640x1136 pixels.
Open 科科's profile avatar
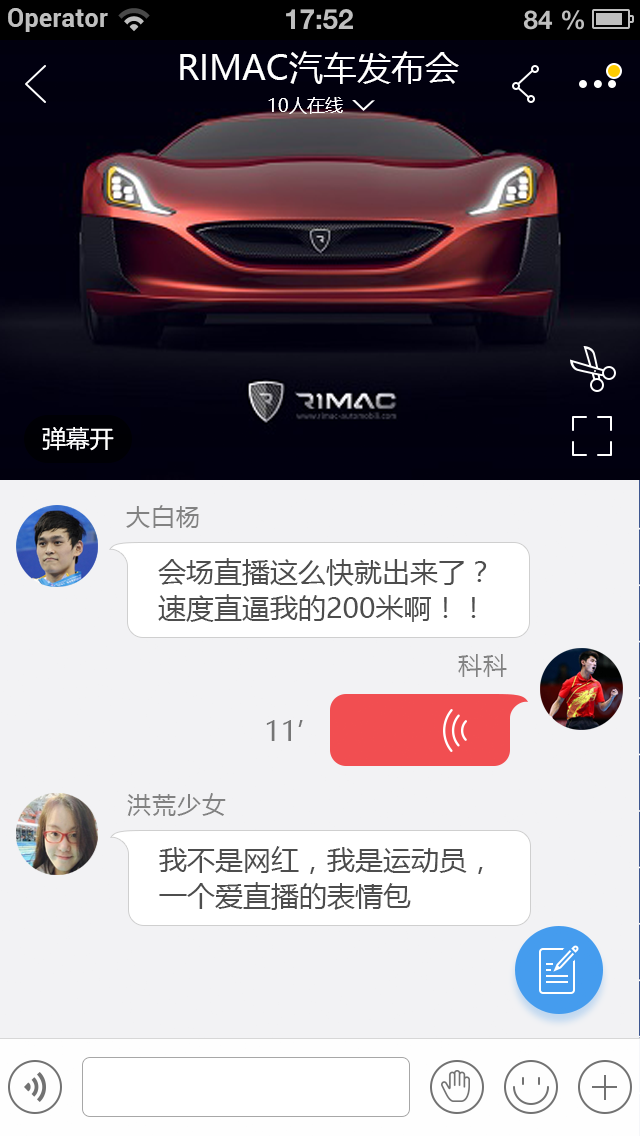pyautogui.click(x=581, y=689)
